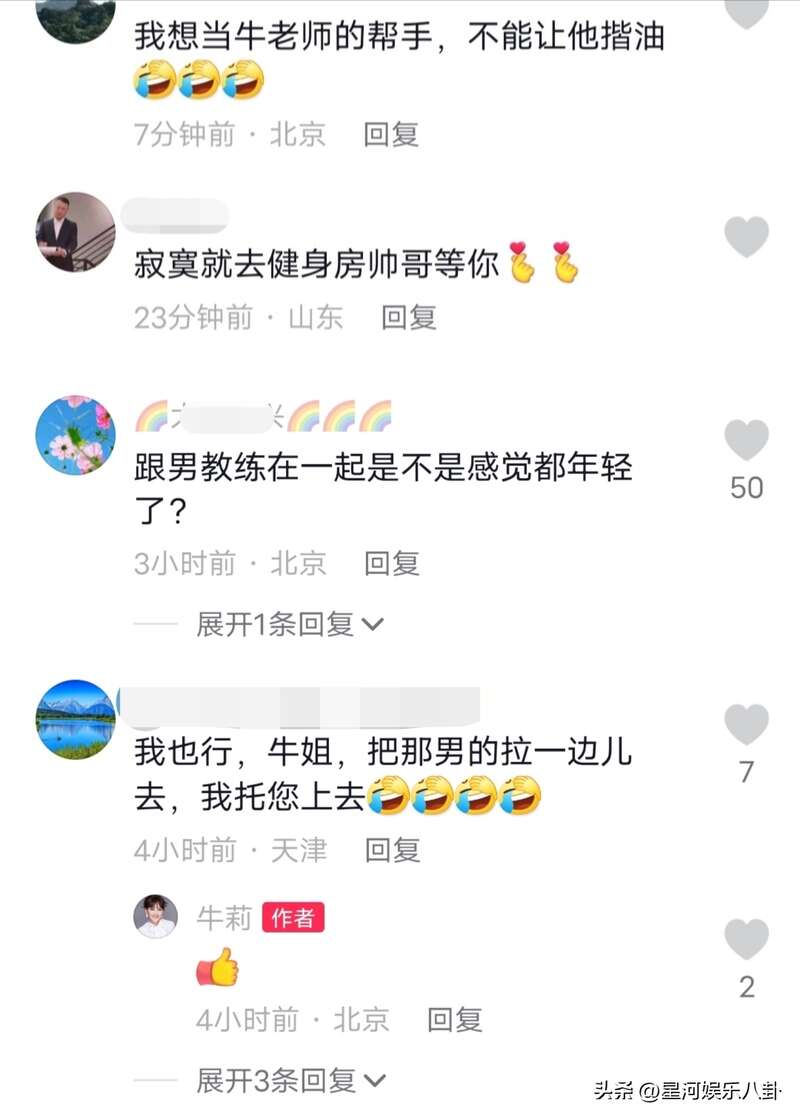The height and width of the screenshot is (1119, 800).
Task: Reply to 牛莉's comment
Action: click(x=454, y=1020)
